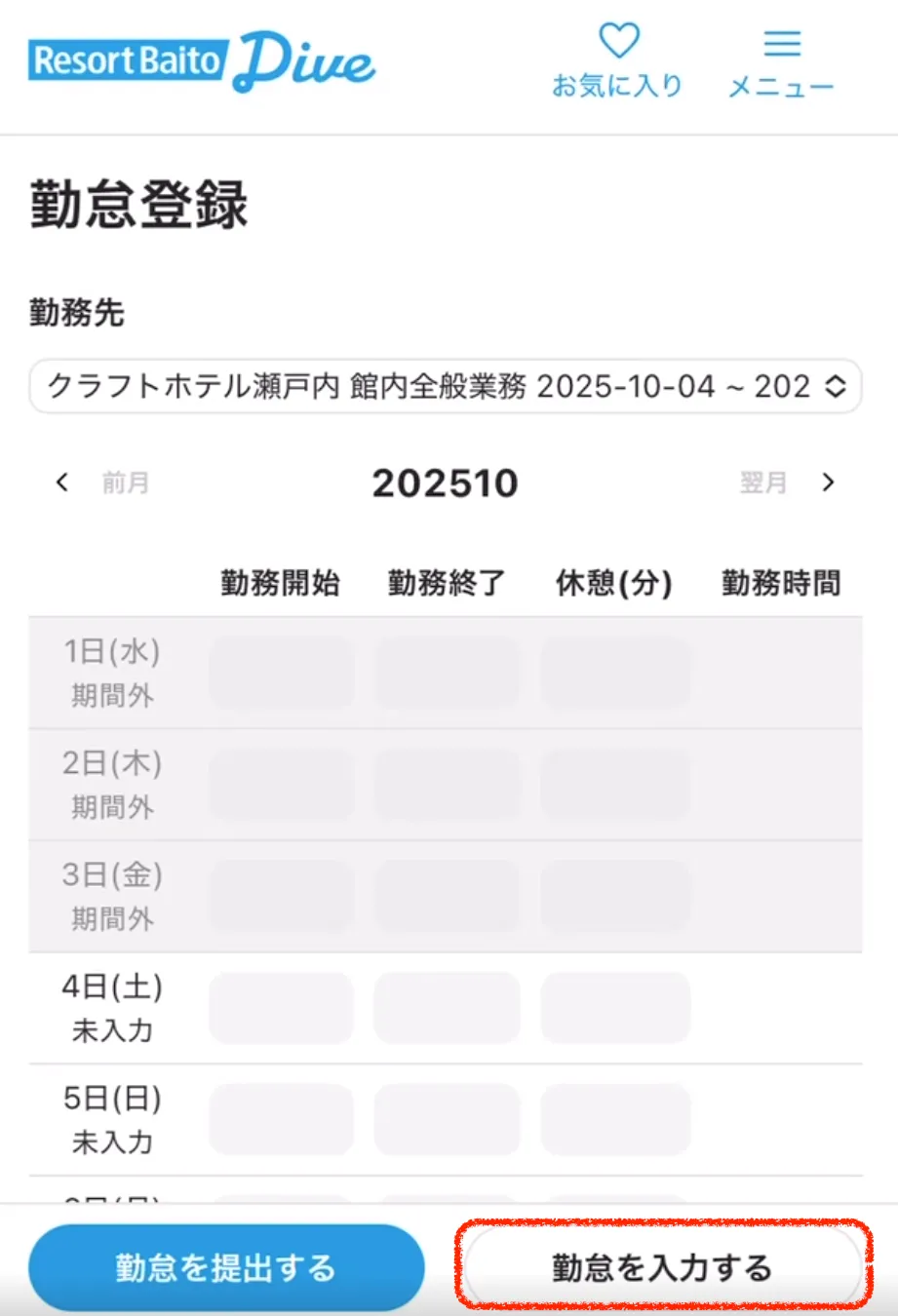Click the left chevron for 前月
The image size is (898, 1316).
click(x=61, y=482)
